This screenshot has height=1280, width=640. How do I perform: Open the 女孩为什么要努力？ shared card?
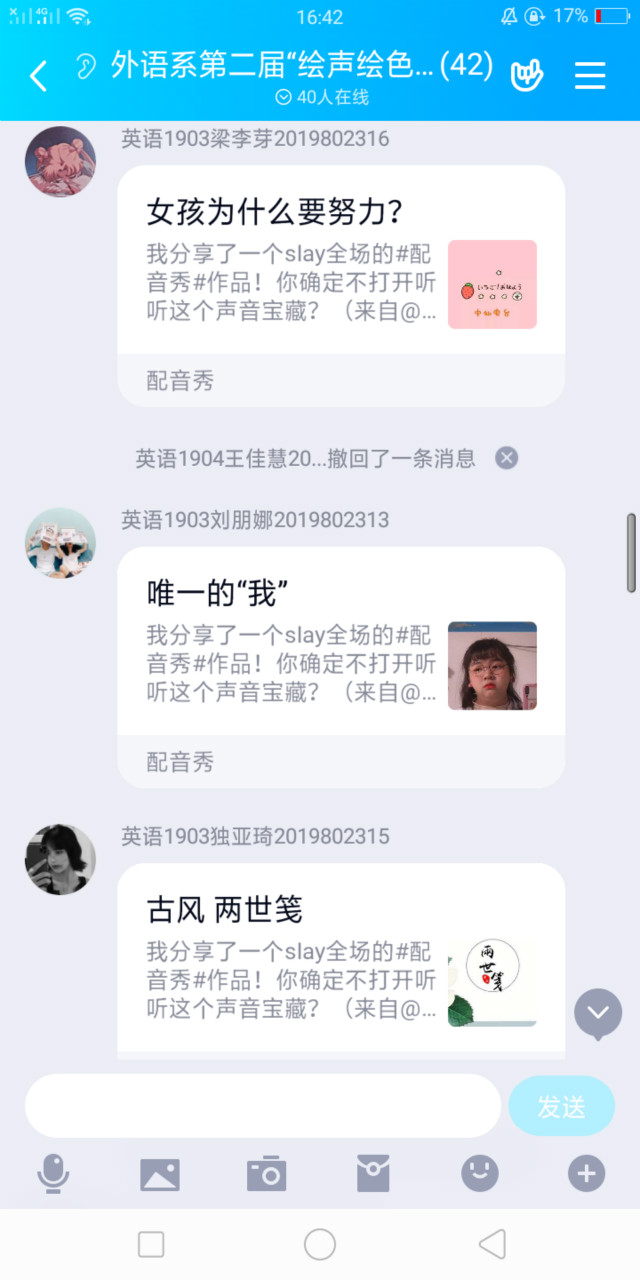coord(340,272)
